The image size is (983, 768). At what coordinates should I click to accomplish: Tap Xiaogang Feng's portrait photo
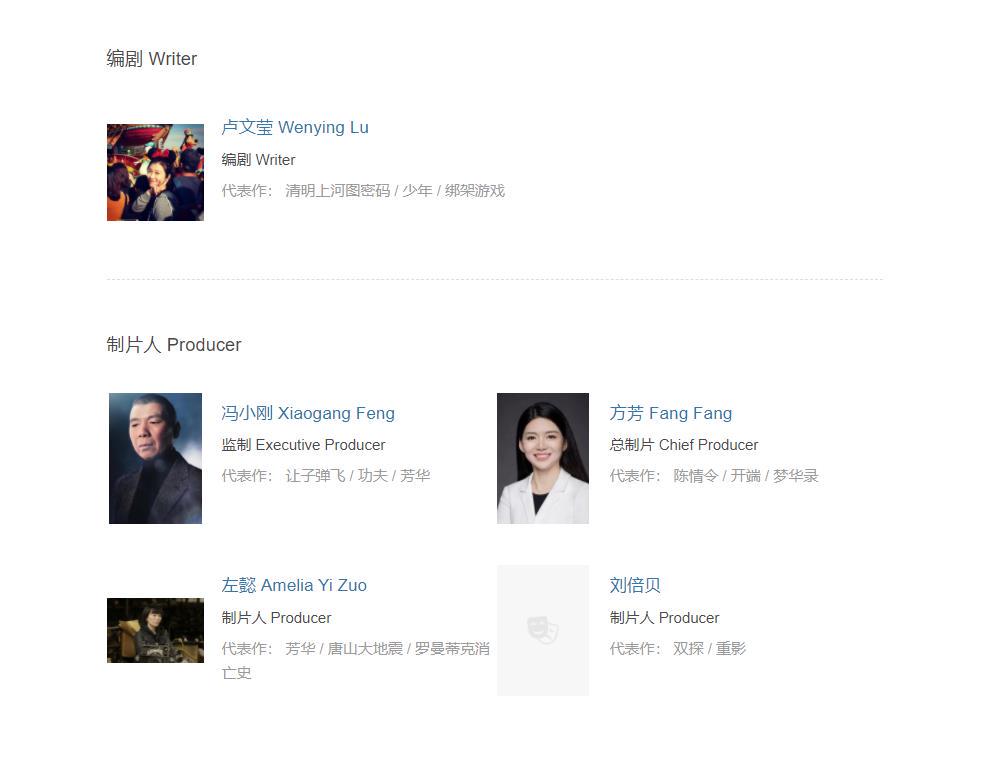pos(155,458)
